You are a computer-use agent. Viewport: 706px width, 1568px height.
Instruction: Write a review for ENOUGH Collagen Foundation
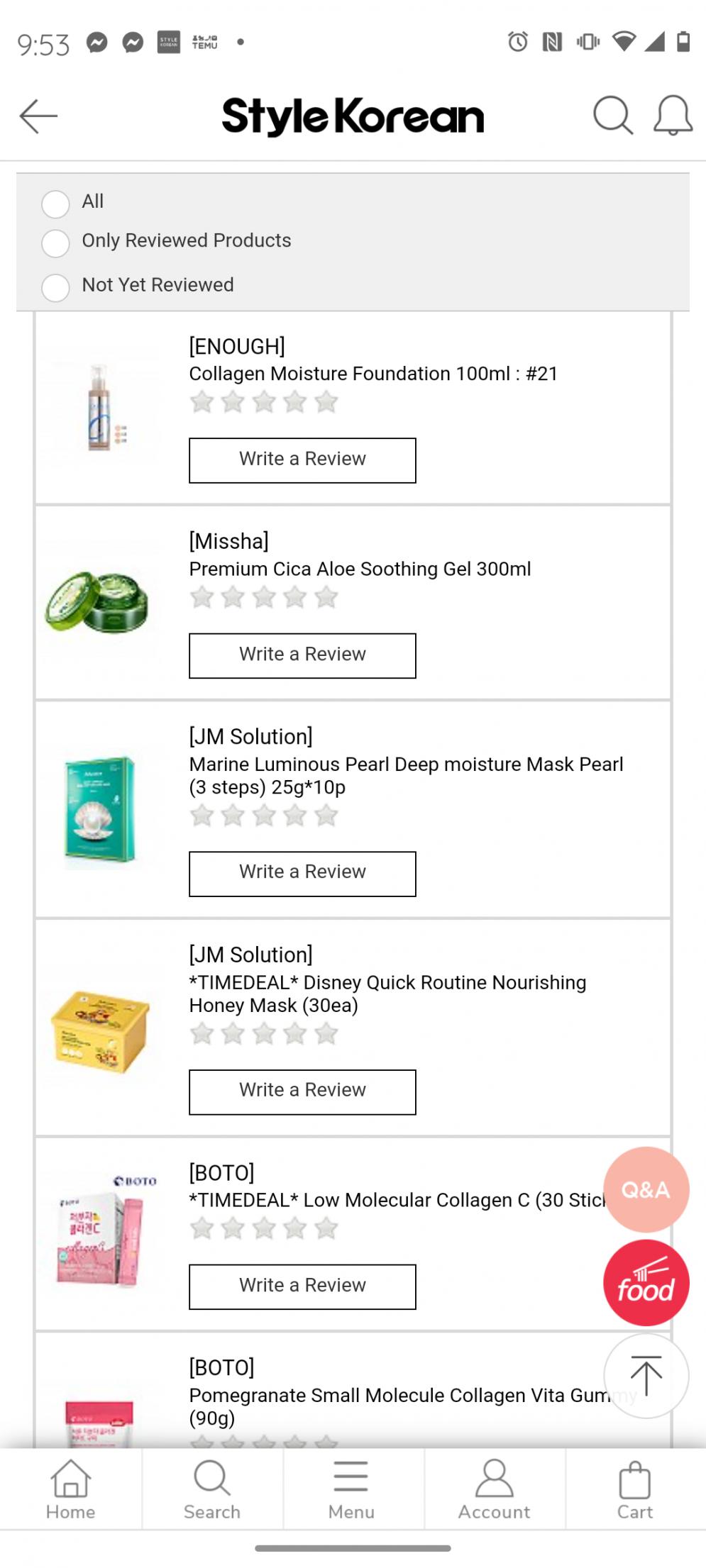click(x=302, y=460)
